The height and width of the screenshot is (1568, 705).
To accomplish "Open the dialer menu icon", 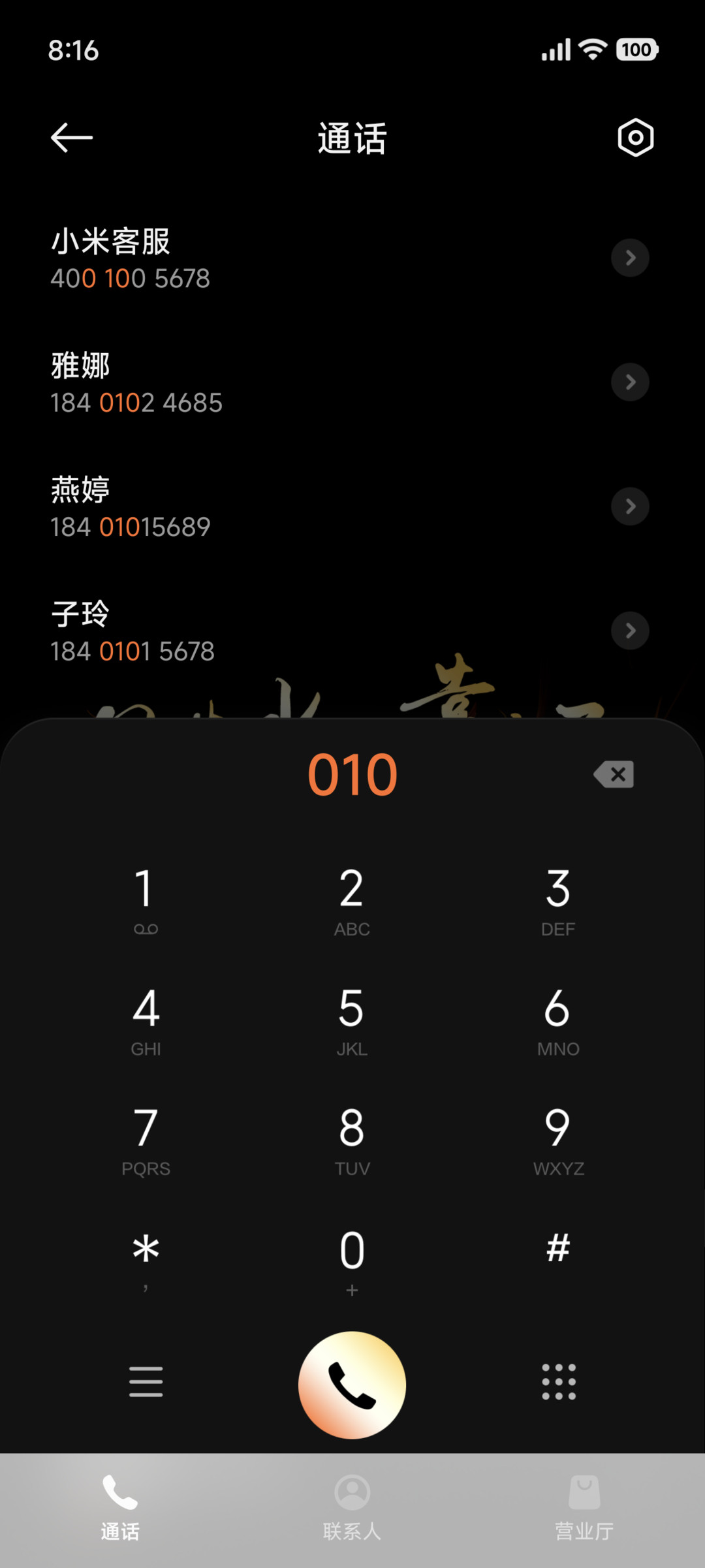I will pos(146,1381).
